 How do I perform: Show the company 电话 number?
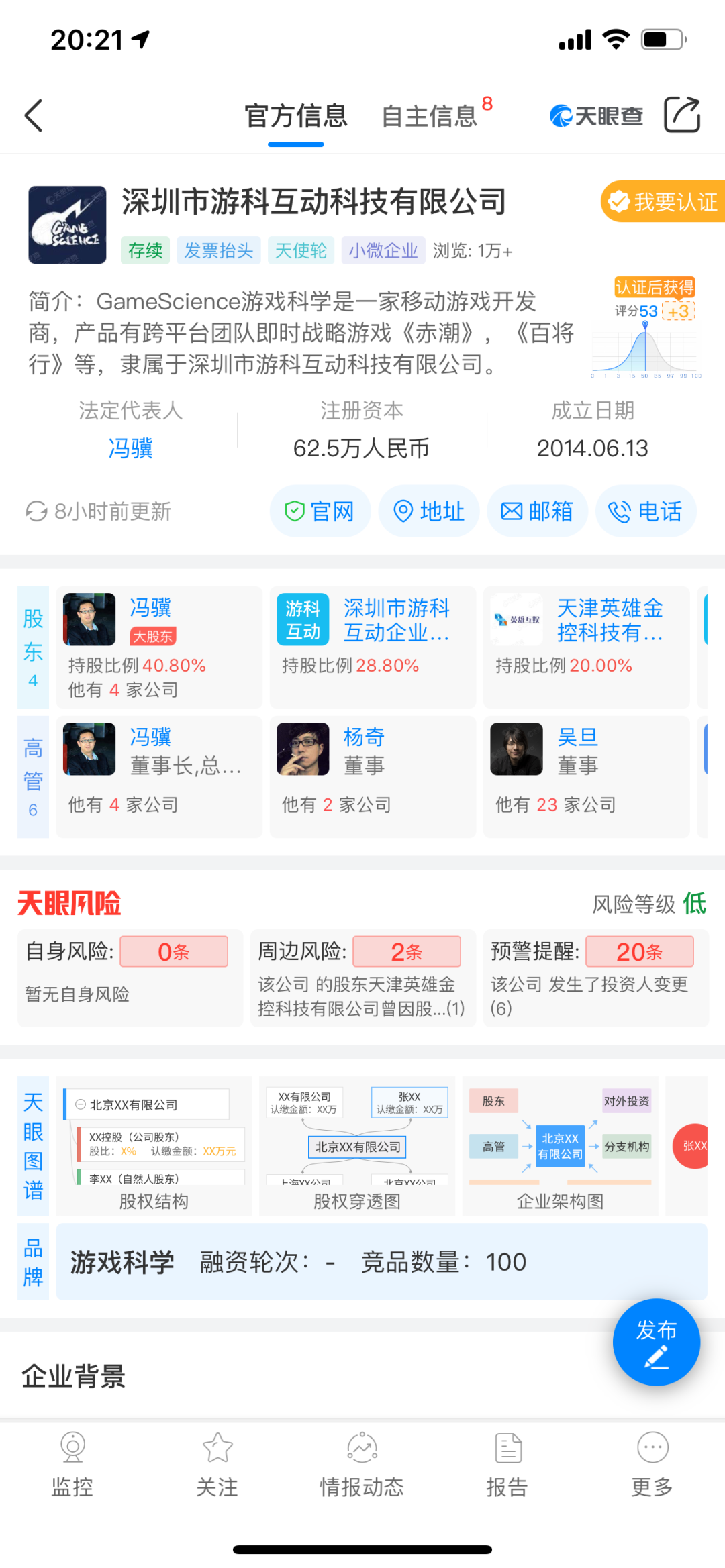646,511
